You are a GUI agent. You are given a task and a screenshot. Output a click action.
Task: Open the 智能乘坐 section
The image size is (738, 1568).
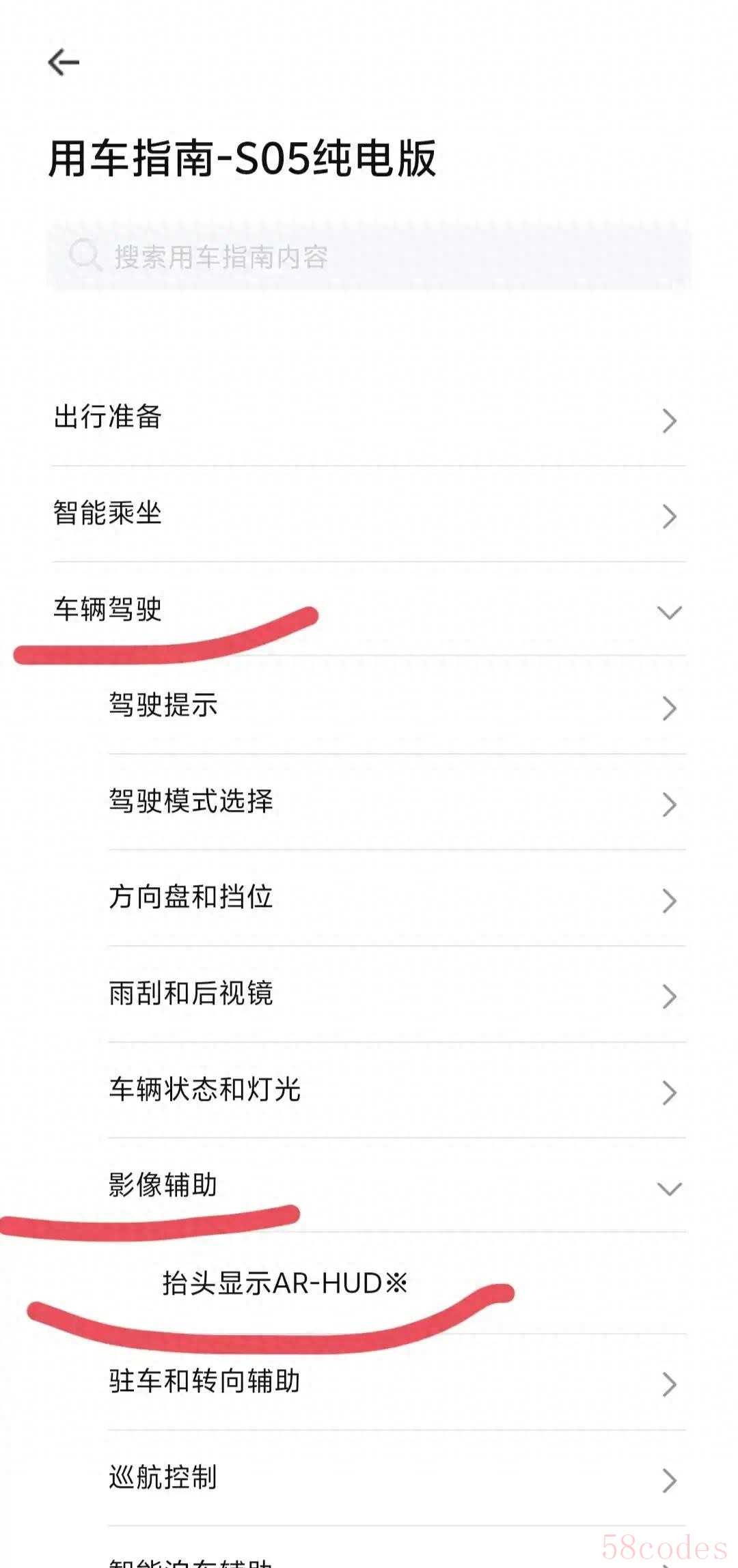[x=369, y=514]
